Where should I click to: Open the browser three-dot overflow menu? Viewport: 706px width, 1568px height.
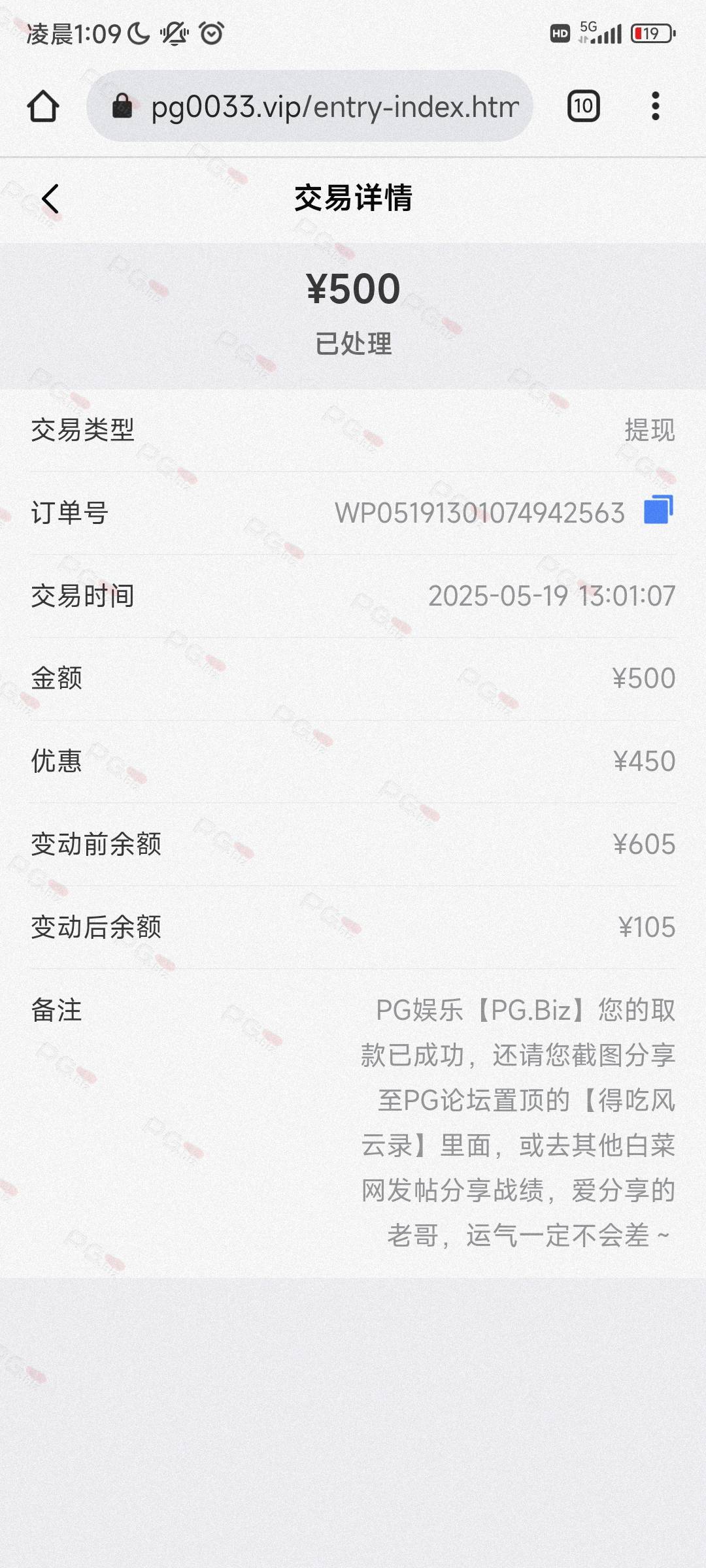coord(655,106)
